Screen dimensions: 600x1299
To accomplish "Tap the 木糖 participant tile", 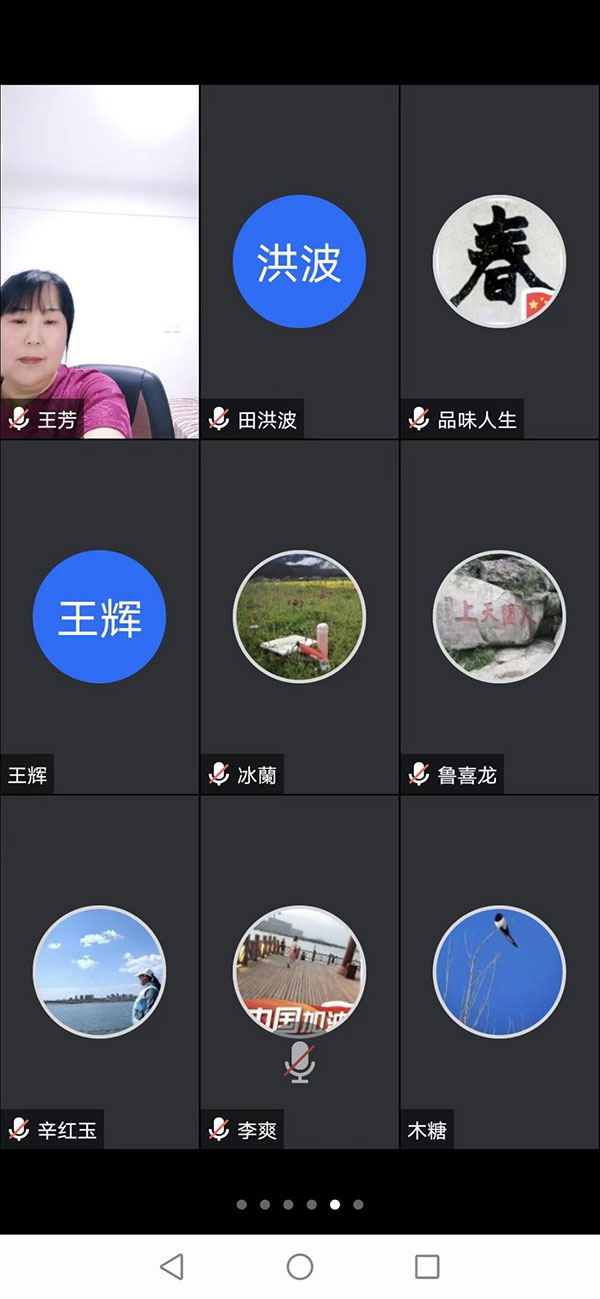I will pyautogui.click(x=499, y=972).
